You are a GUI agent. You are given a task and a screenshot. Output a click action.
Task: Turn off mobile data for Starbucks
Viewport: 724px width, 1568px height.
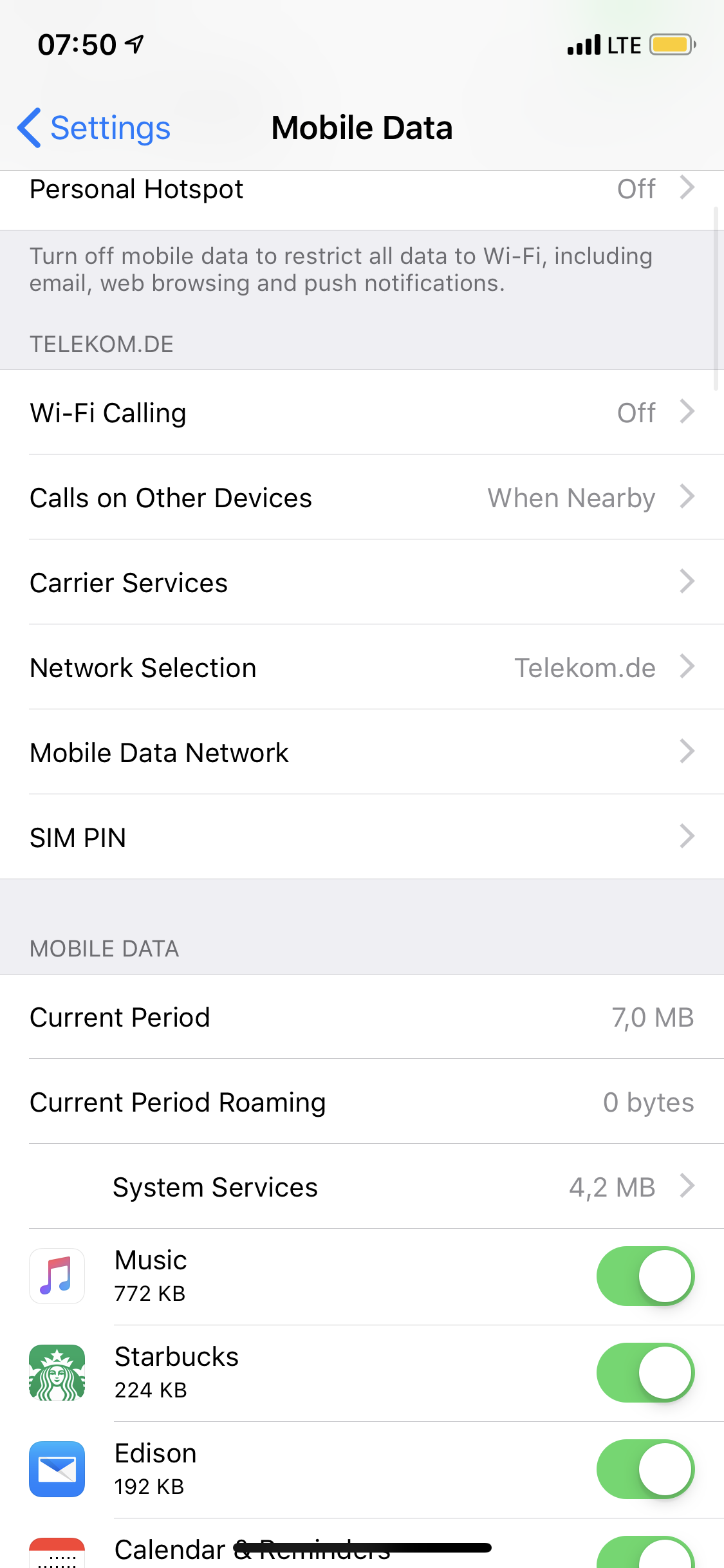click(645, 1372)
